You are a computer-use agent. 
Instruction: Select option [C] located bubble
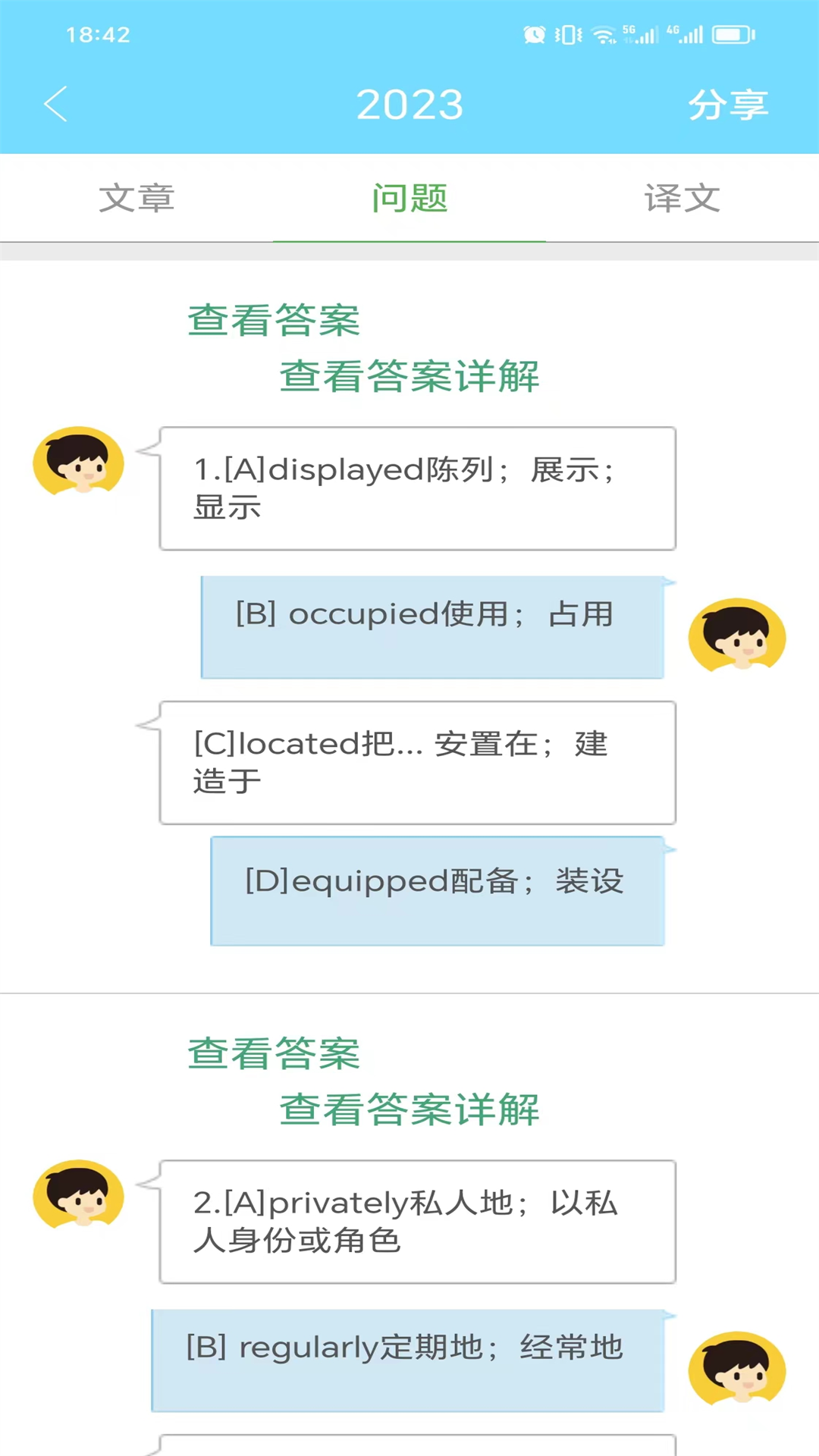[416, 762]
